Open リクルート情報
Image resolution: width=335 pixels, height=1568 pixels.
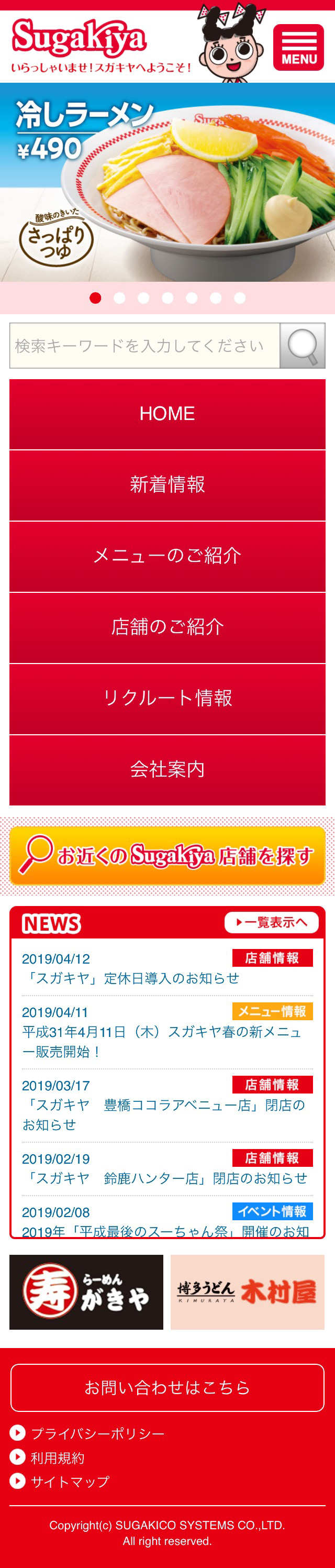167,698
